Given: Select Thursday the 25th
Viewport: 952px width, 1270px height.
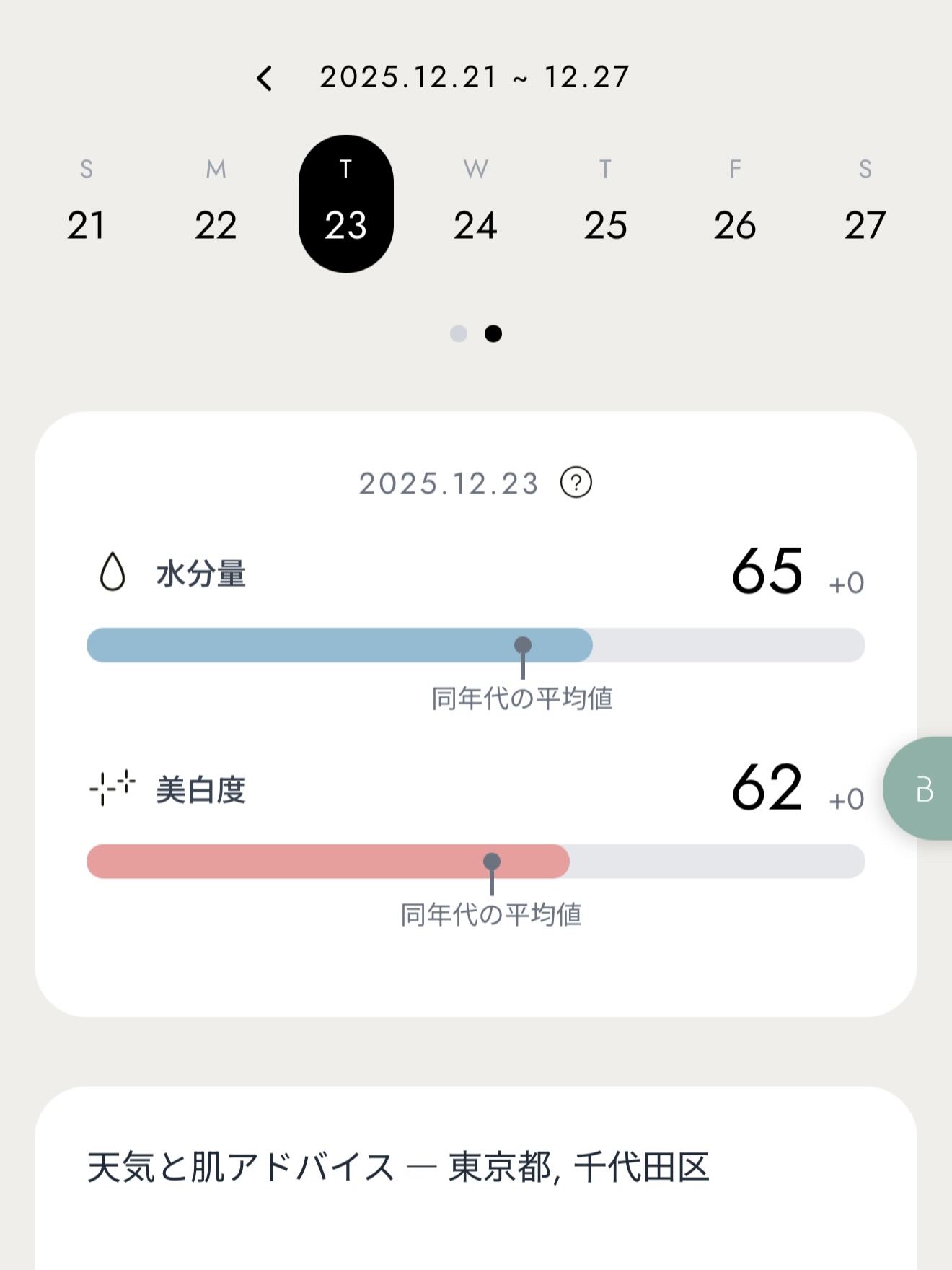Looking at the screenshot, I should [605, 204].
